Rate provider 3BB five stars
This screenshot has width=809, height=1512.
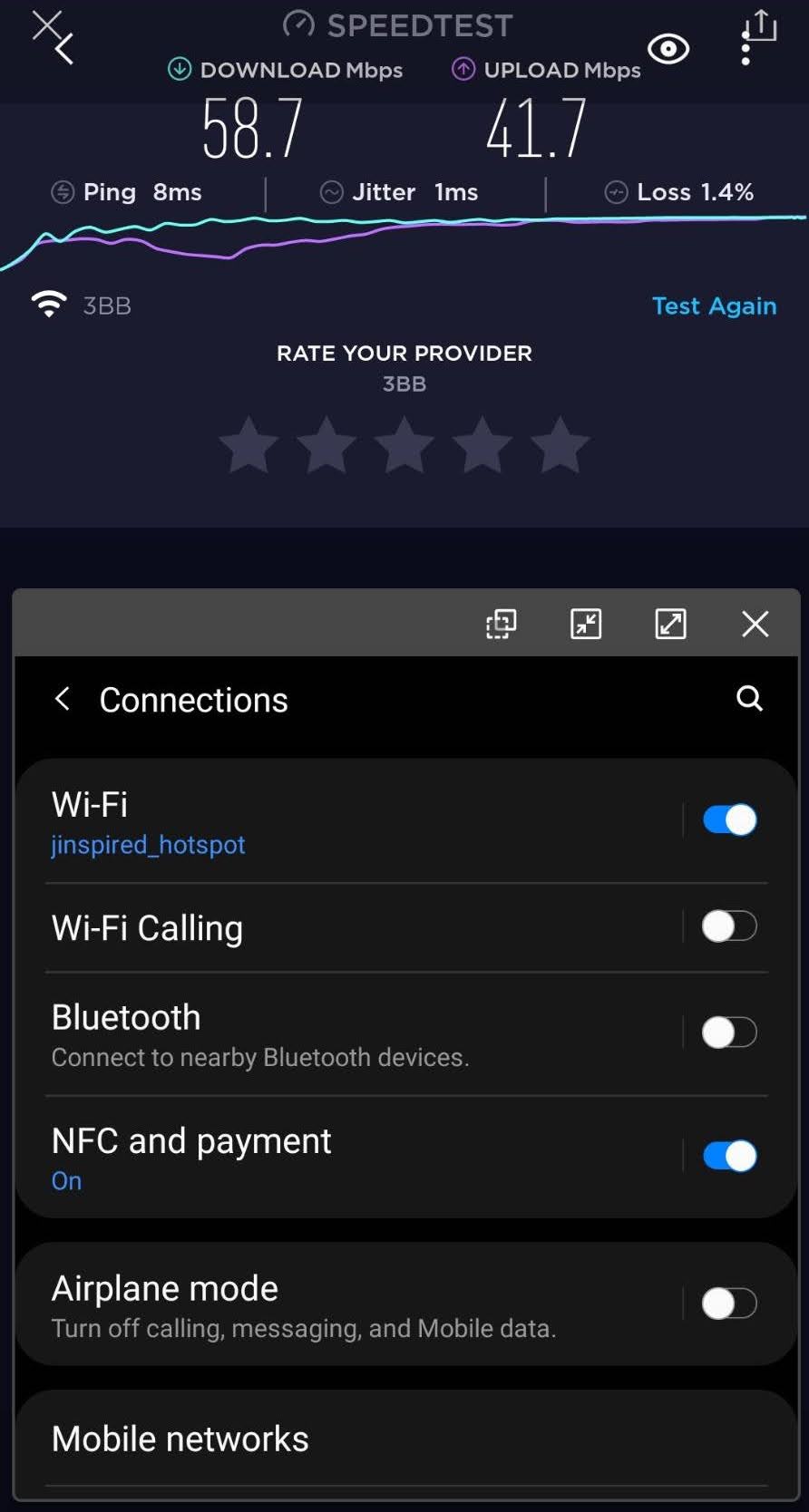(560, 445)
